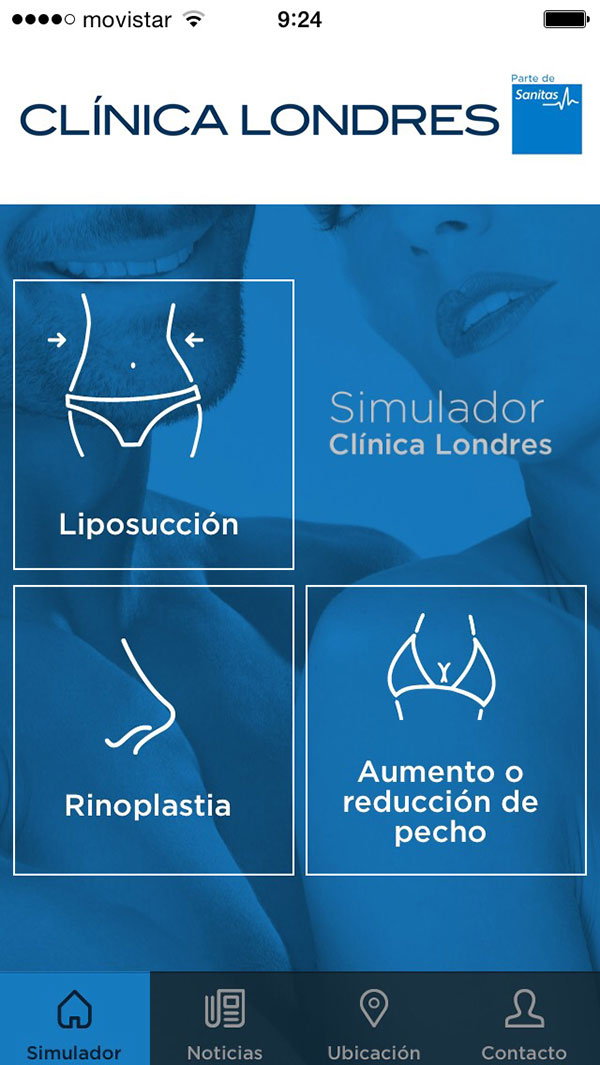Switch to the Noticias tab
The height and width of the screenshot is (1065, 600).
[x=225, y=1018]
